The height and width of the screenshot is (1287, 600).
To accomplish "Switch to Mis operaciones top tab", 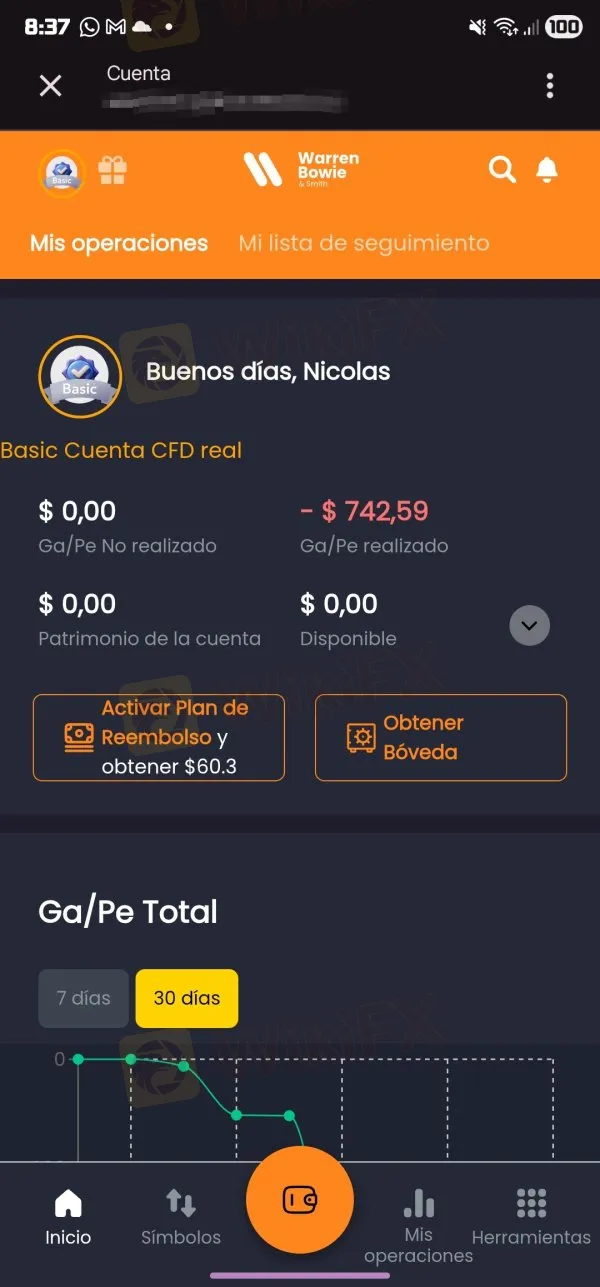I will (119, 243).
